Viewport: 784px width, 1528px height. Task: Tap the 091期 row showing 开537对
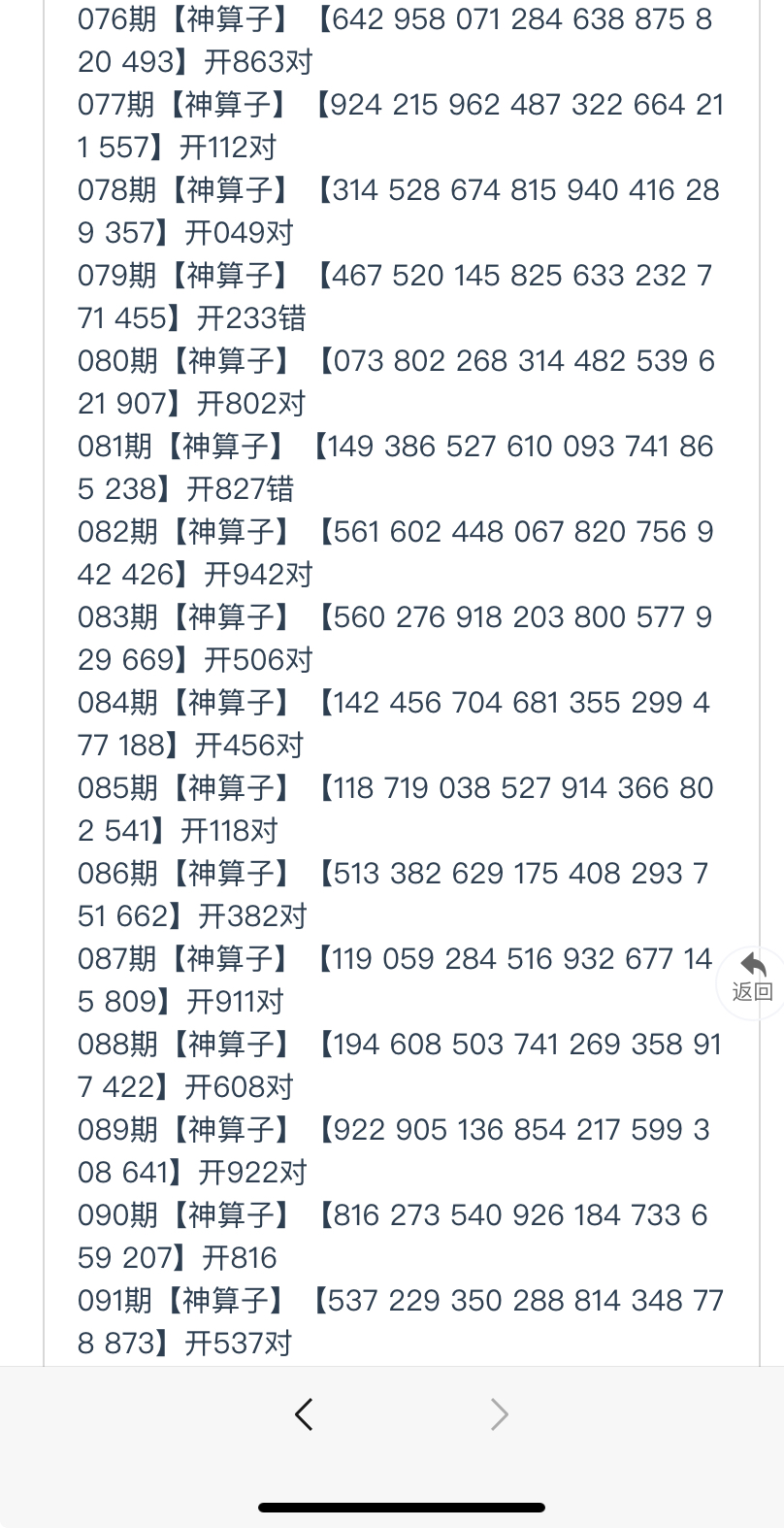(392, 1321)
